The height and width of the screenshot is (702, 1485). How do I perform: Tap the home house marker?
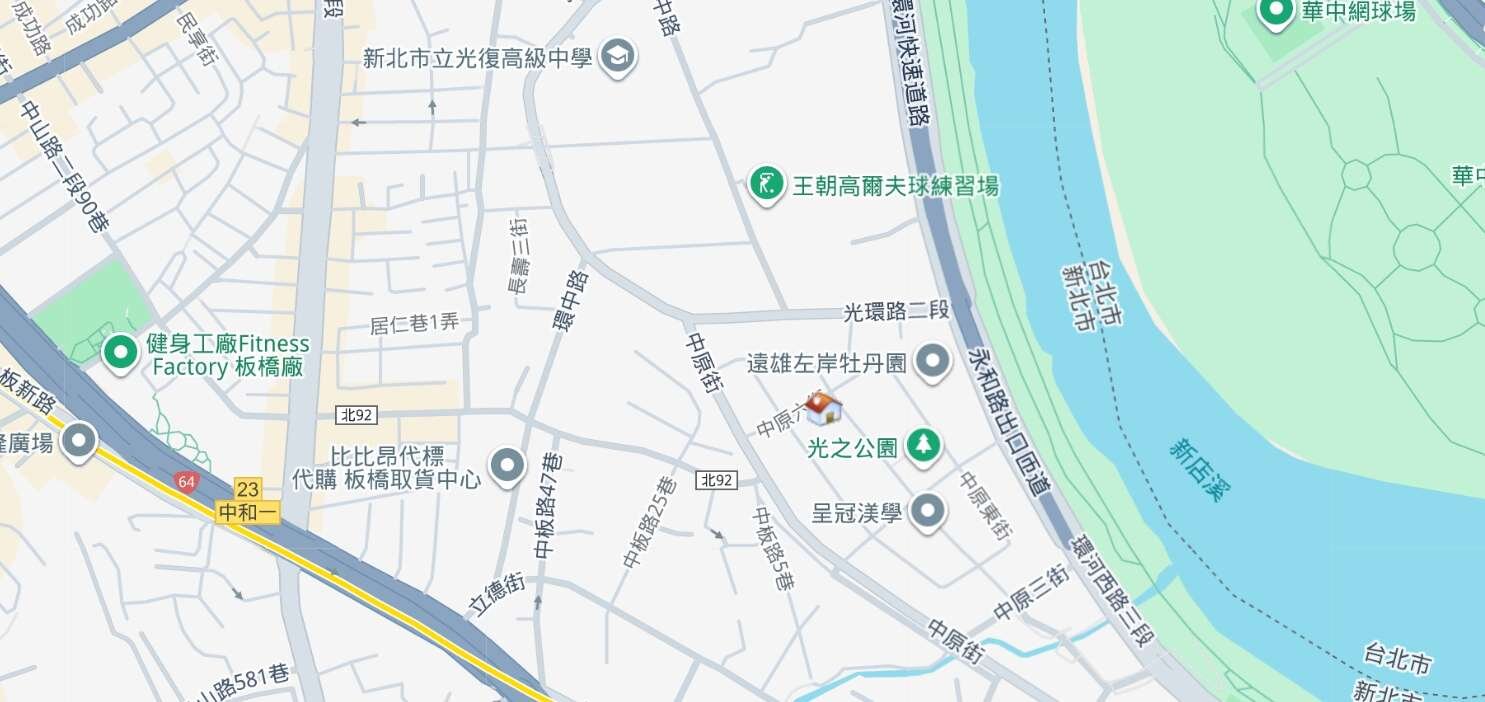coord(822,407)
